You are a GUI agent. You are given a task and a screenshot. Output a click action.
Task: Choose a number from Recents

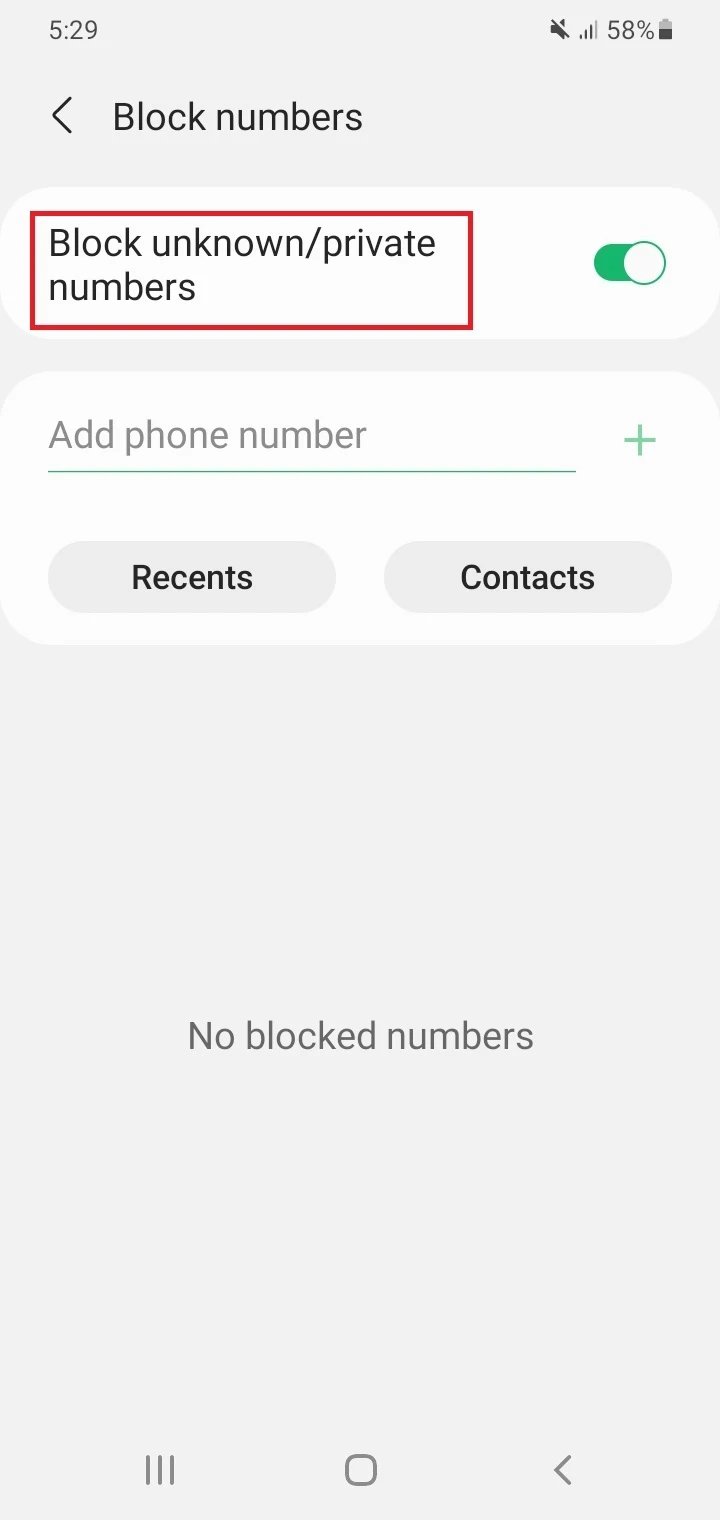coord(192,577)
